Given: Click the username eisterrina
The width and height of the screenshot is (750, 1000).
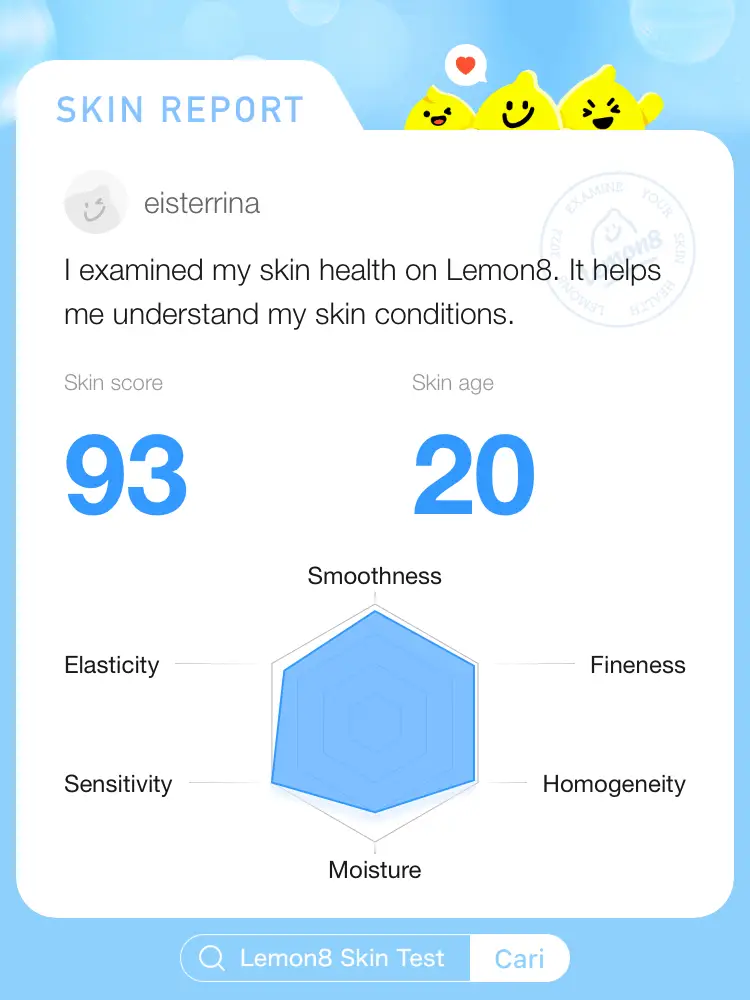Looking at the screenshot, I should coord(202,202).
